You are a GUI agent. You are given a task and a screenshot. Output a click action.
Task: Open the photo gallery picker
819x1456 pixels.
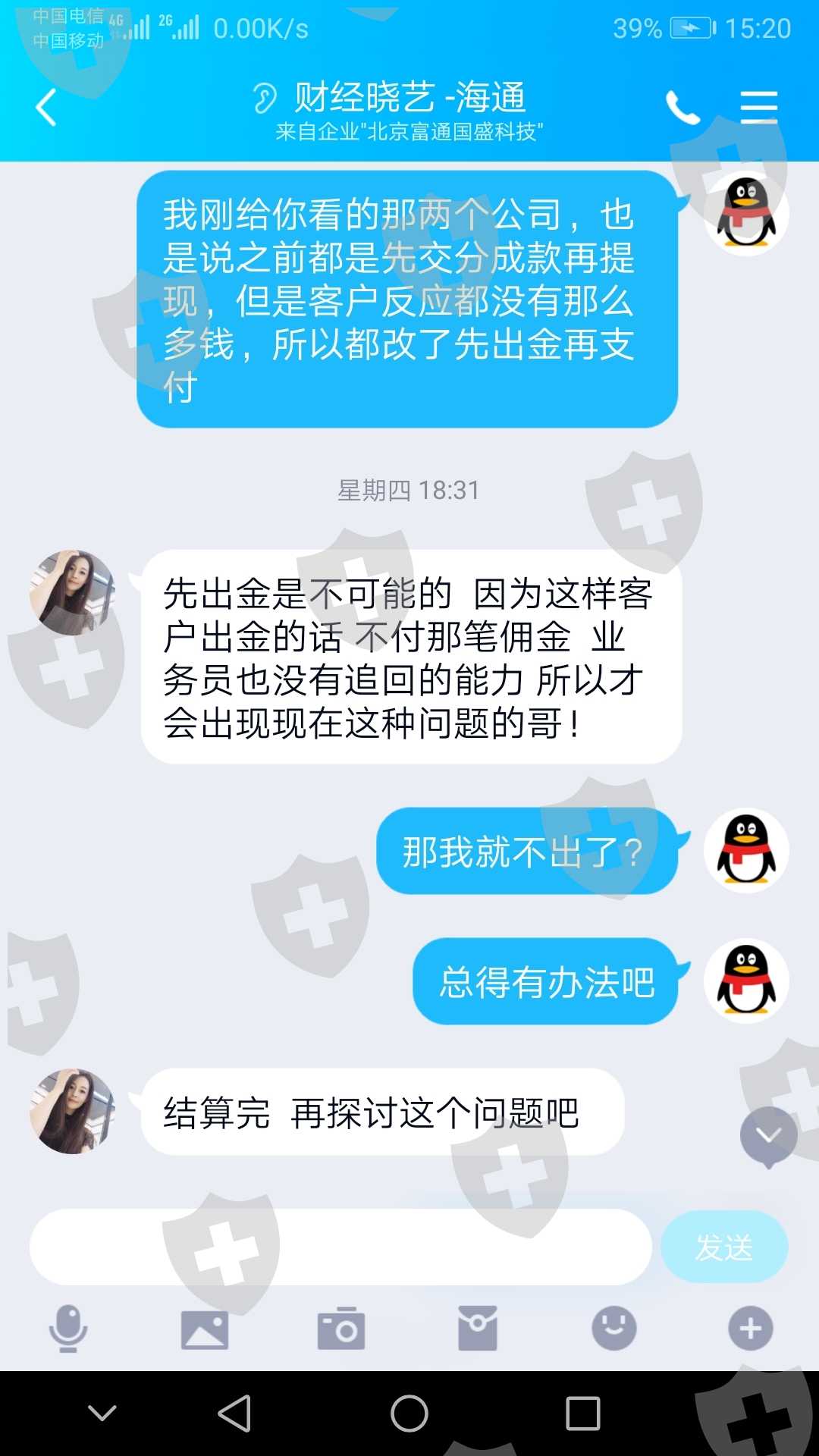click(205, 1329)
